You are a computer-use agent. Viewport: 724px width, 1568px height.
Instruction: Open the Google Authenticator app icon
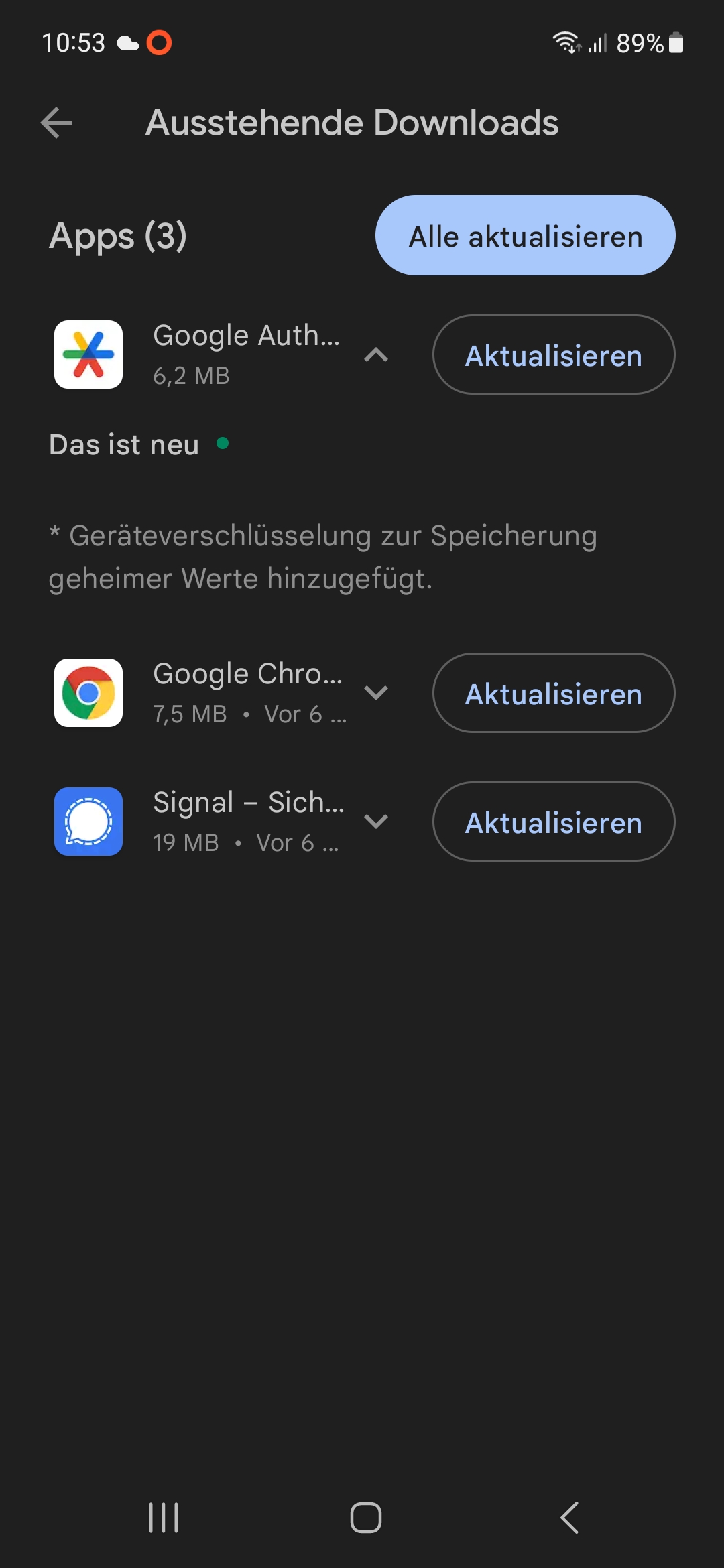pyautogui.click(x=88, y=354)
